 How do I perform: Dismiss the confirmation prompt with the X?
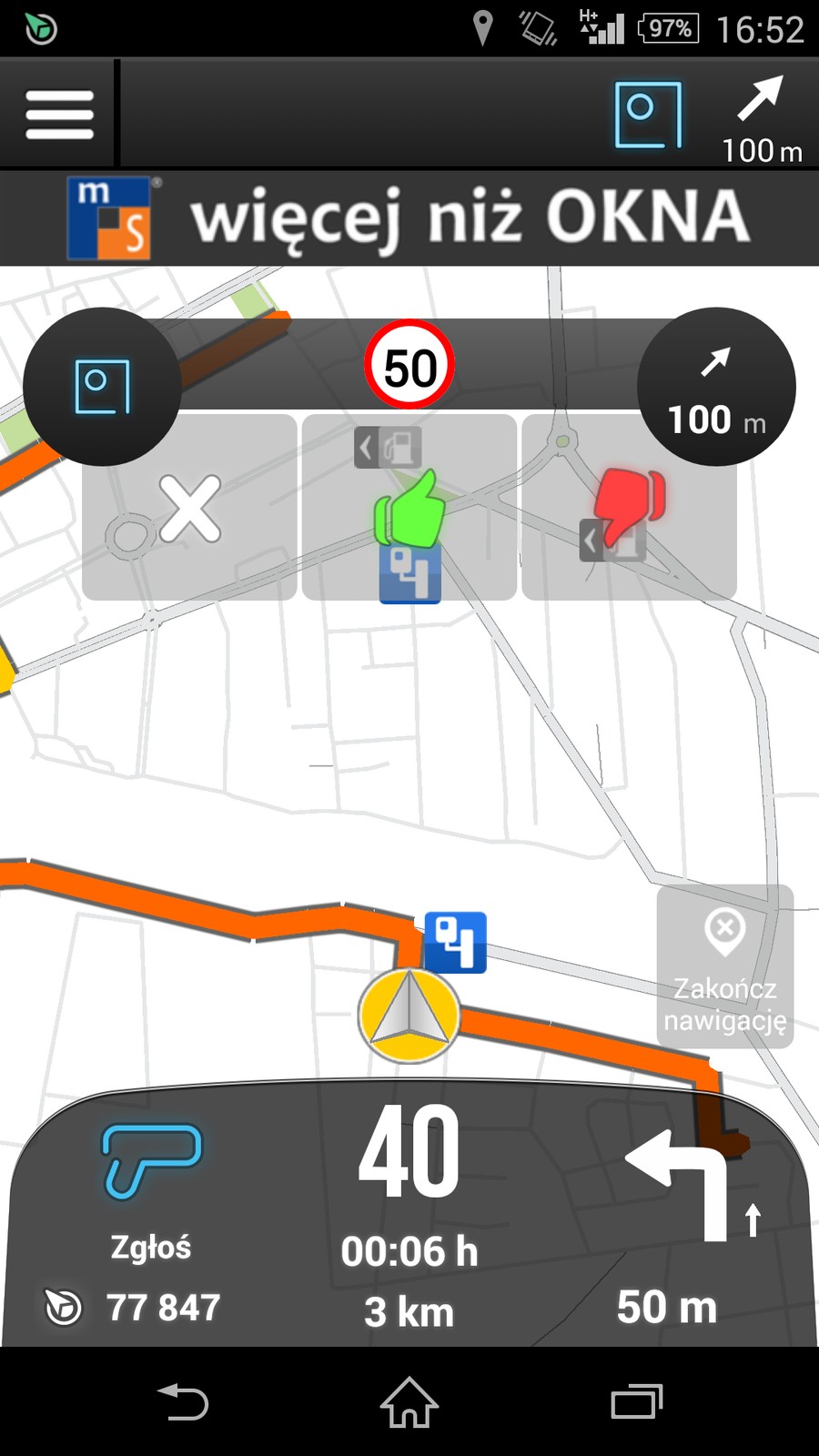(x=189, y=508)
